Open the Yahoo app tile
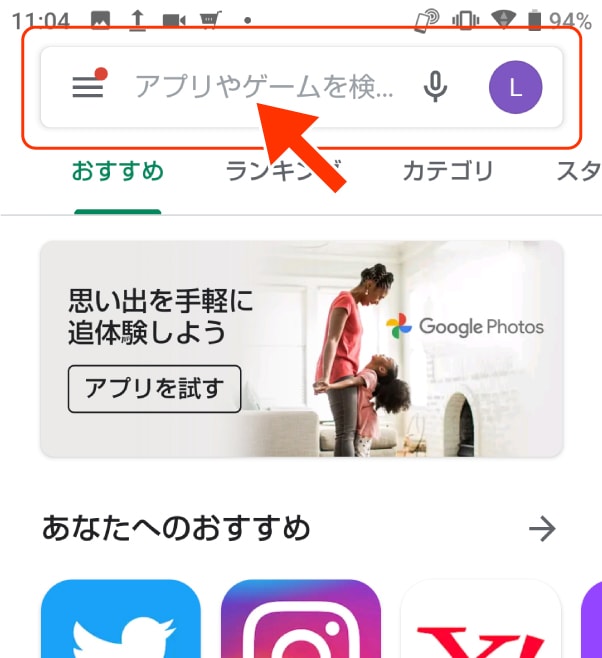 click(x=480, y=620)
